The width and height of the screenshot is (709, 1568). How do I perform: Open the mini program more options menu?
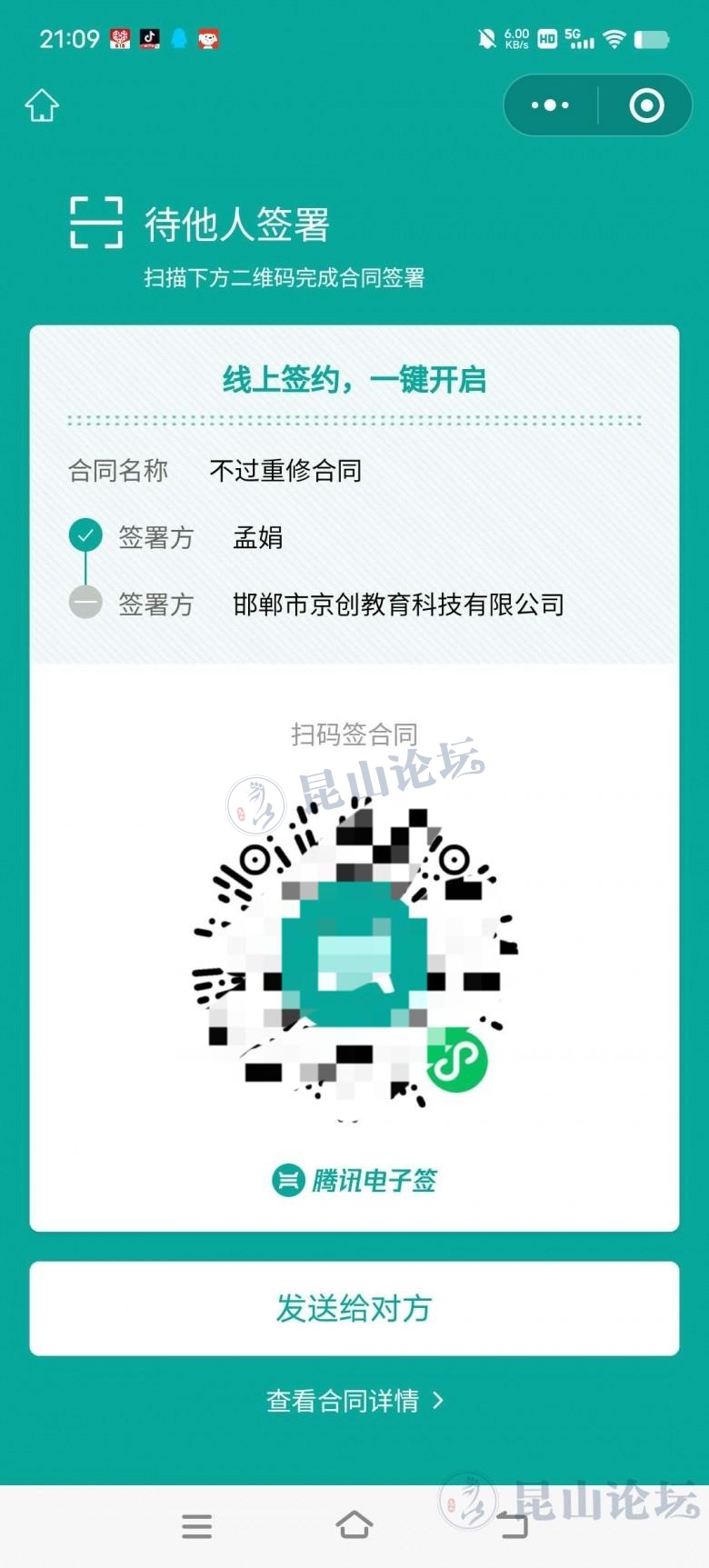[x=550, y=105]
